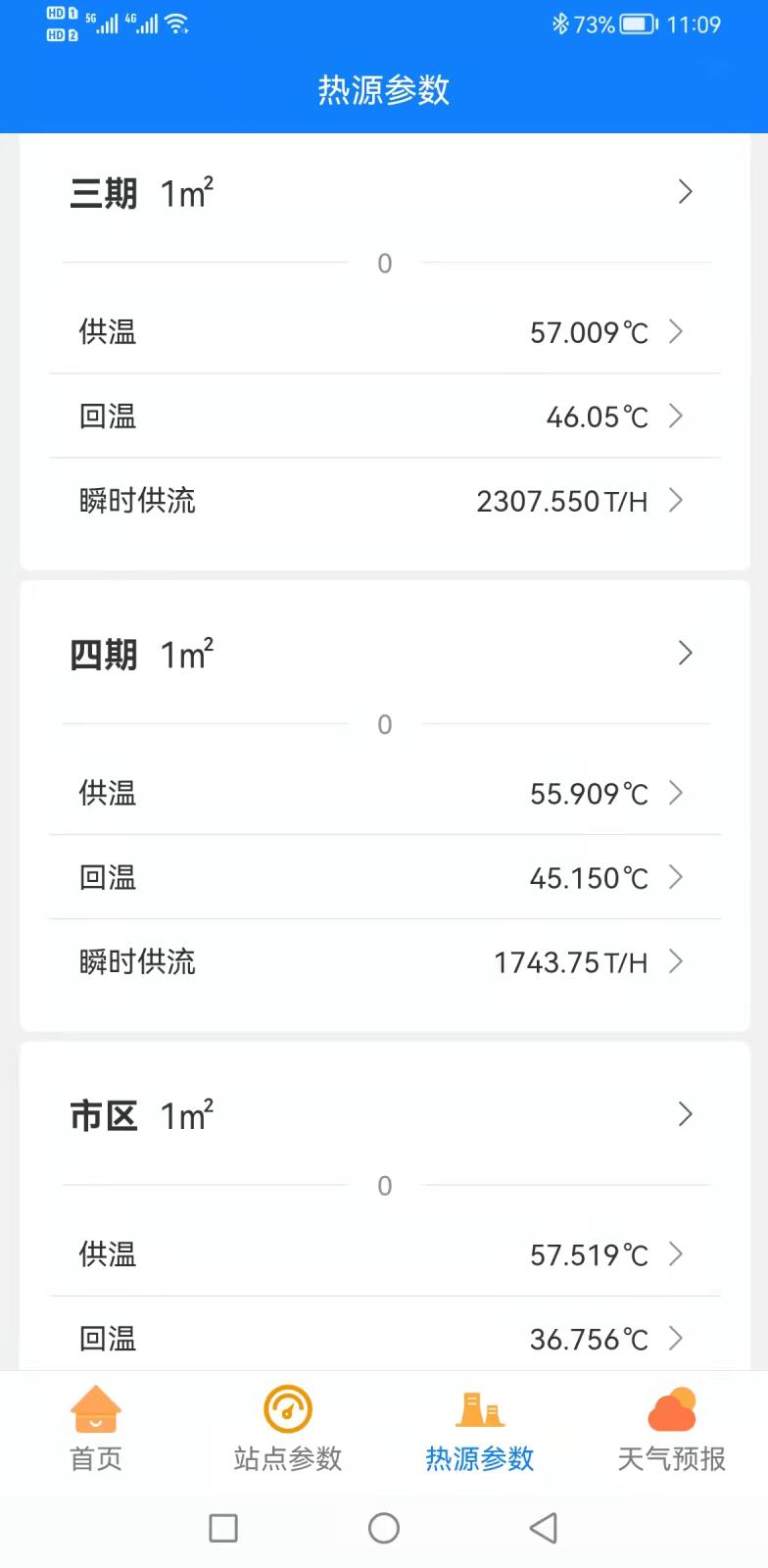
Task: Tap the Android home circle button
Action: click(x=384, y=1528)
